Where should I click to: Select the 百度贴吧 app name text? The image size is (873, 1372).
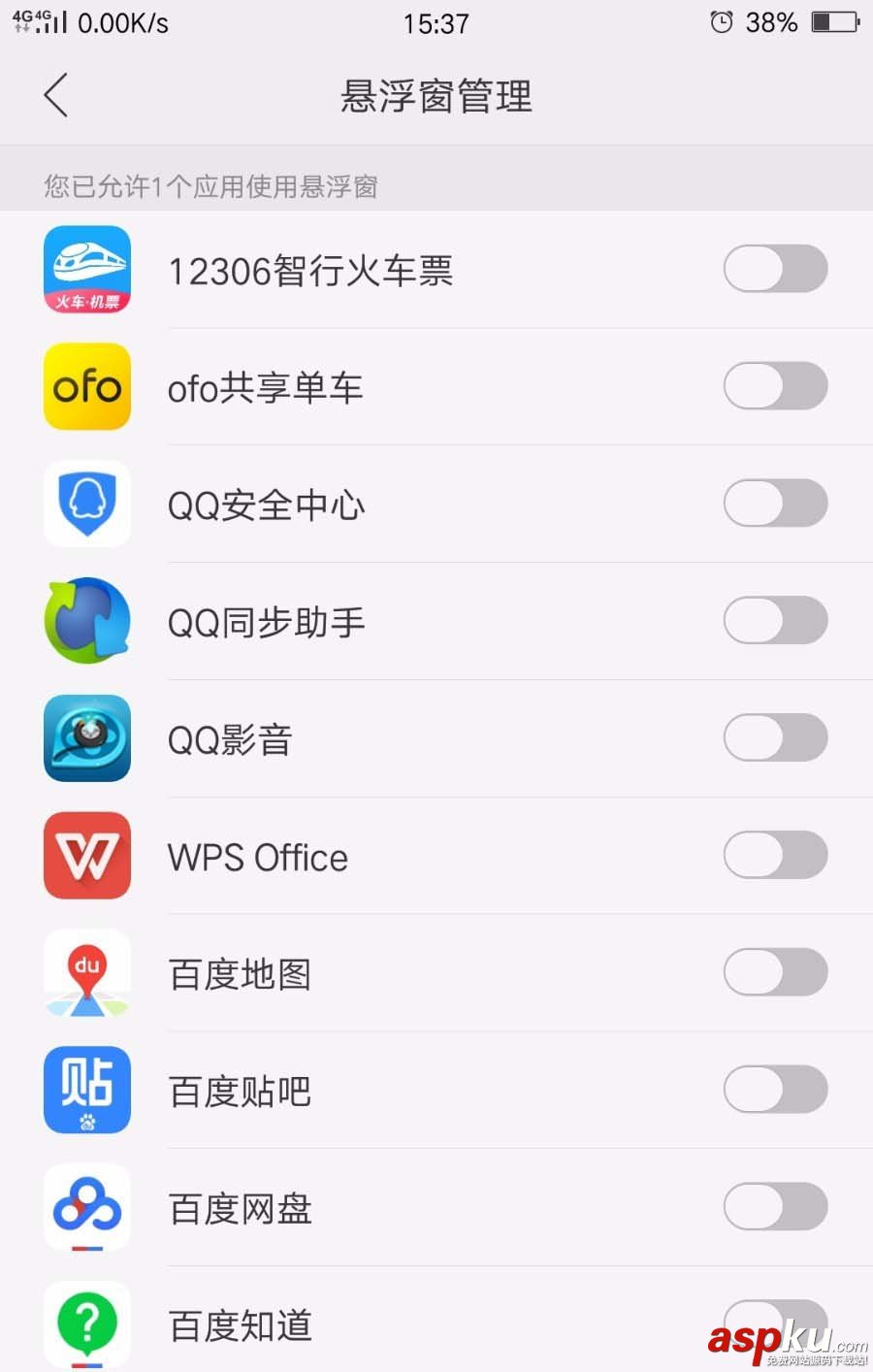click(239, 1091)
